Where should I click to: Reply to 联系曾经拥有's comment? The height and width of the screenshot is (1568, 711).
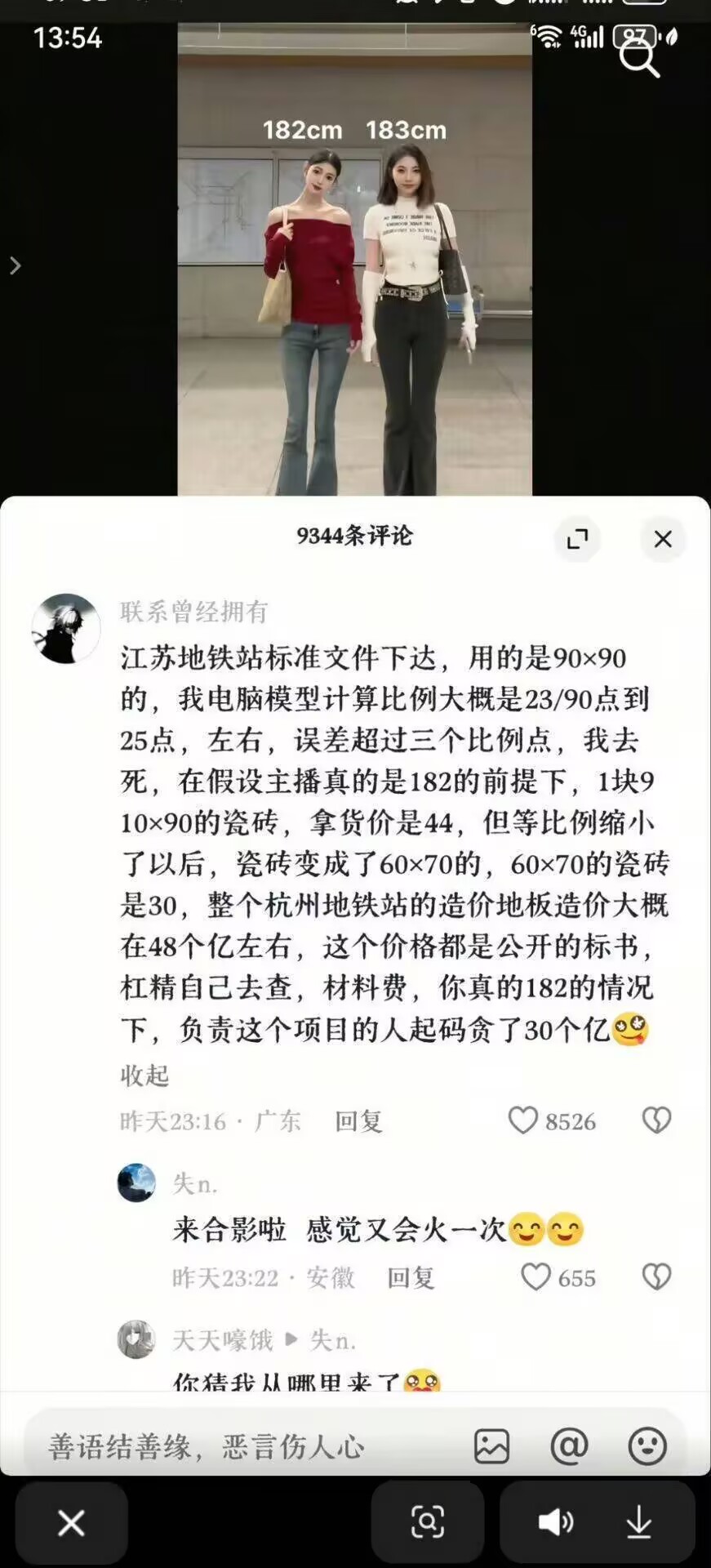(358, 1121)
